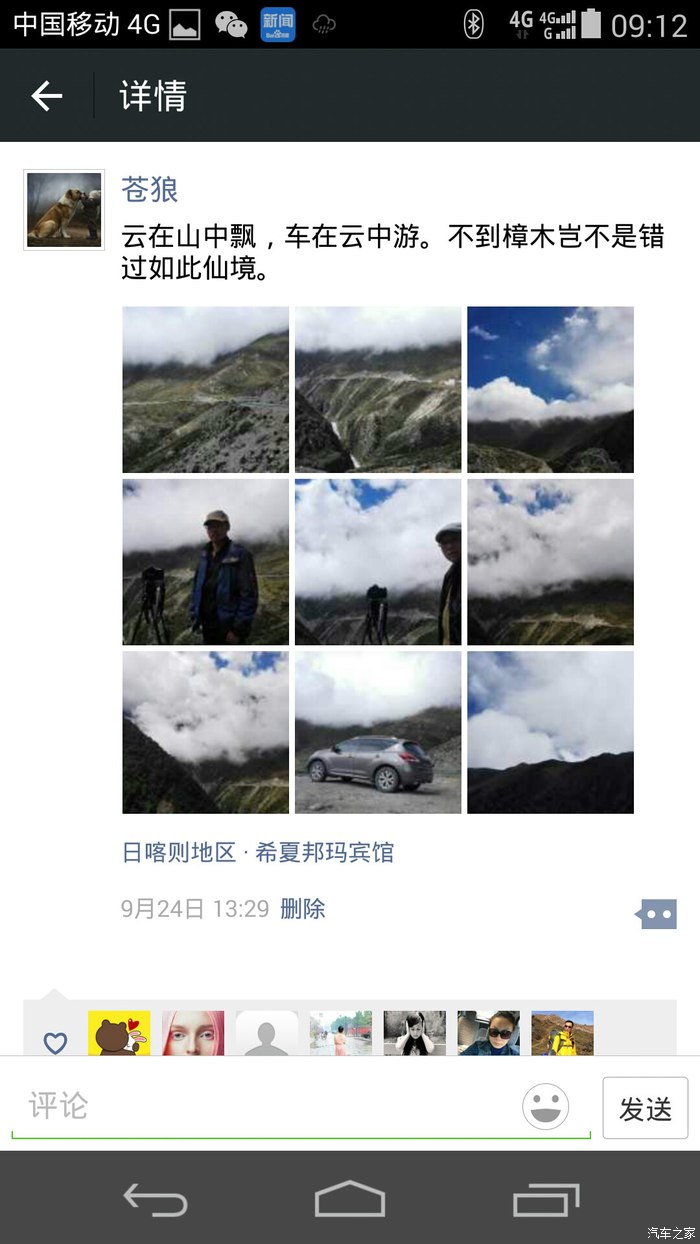Open location 日喀则地区 · 希夏邦玛宾馆
700x1244 pixels.
point(258,852)
